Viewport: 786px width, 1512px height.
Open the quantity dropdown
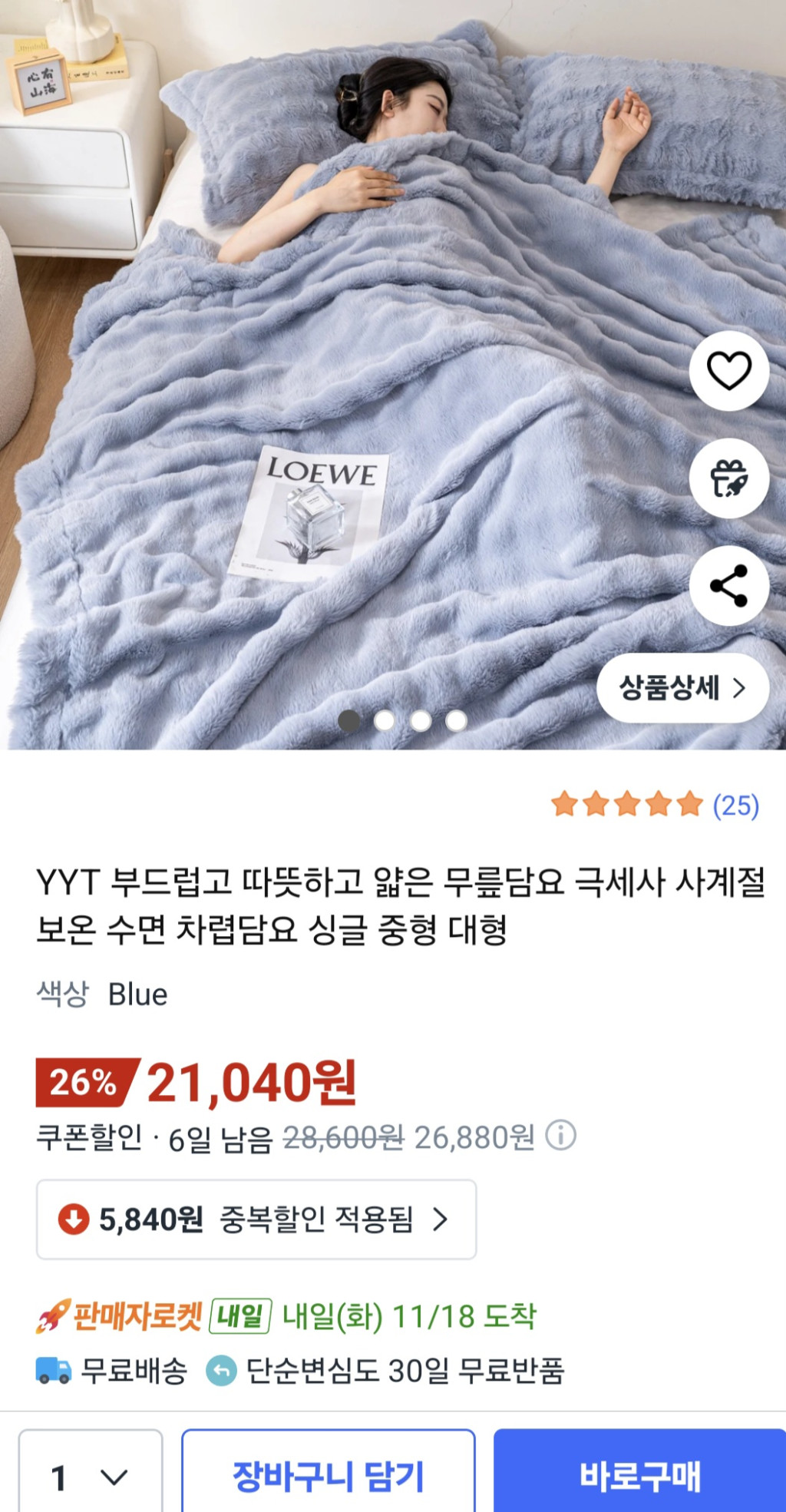coord(91,1476)
